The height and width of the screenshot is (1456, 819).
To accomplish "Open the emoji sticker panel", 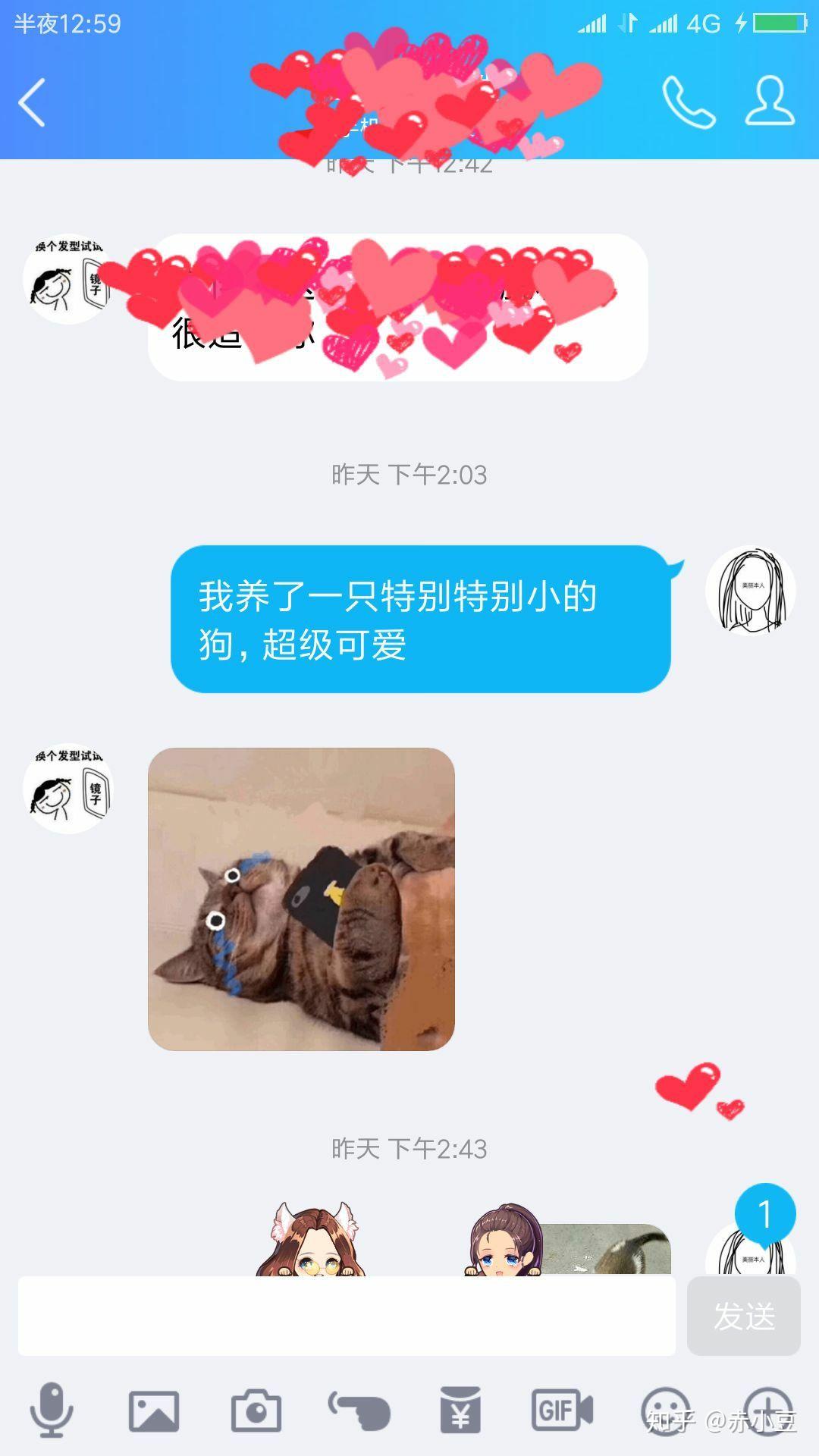I will tap(665, 1410).
